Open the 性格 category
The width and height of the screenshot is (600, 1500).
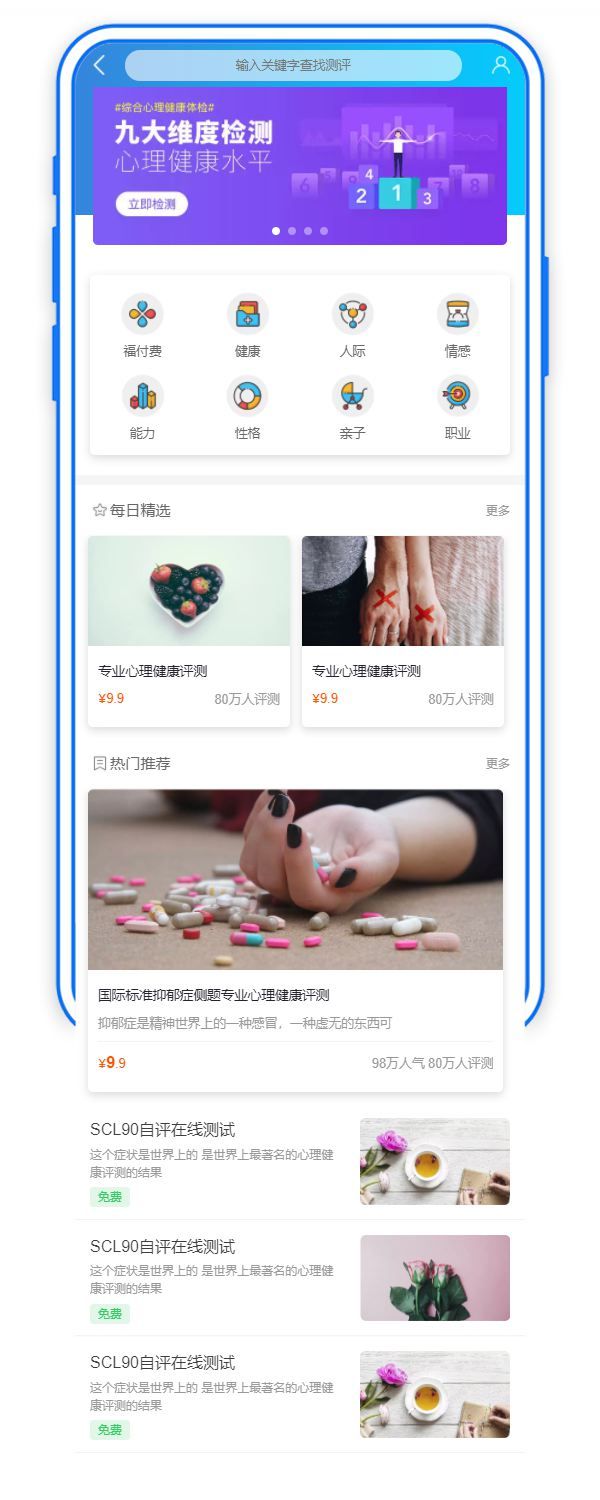point(247,407)
